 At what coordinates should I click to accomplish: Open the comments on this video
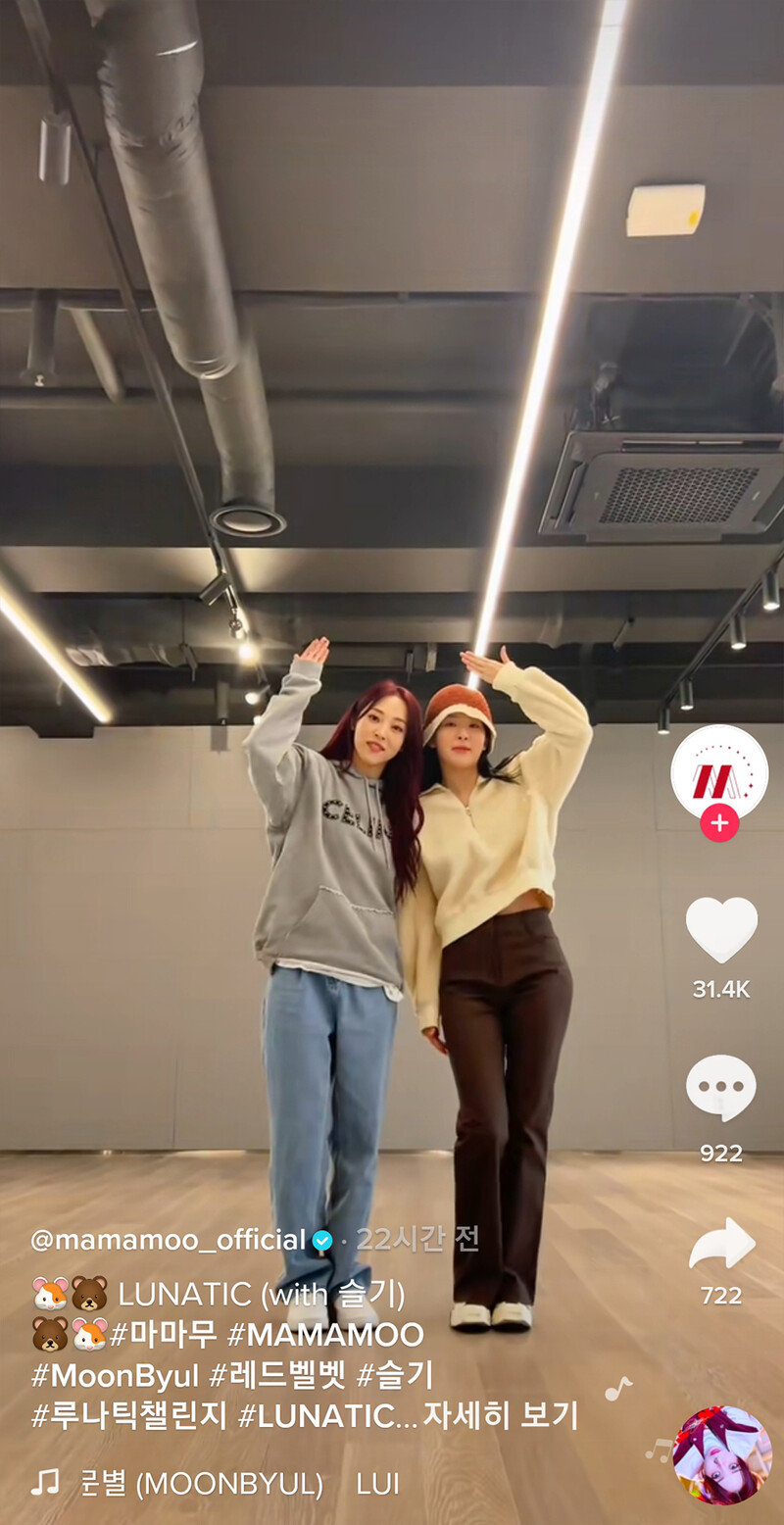pyautogui.click(x=721, y=1089)
